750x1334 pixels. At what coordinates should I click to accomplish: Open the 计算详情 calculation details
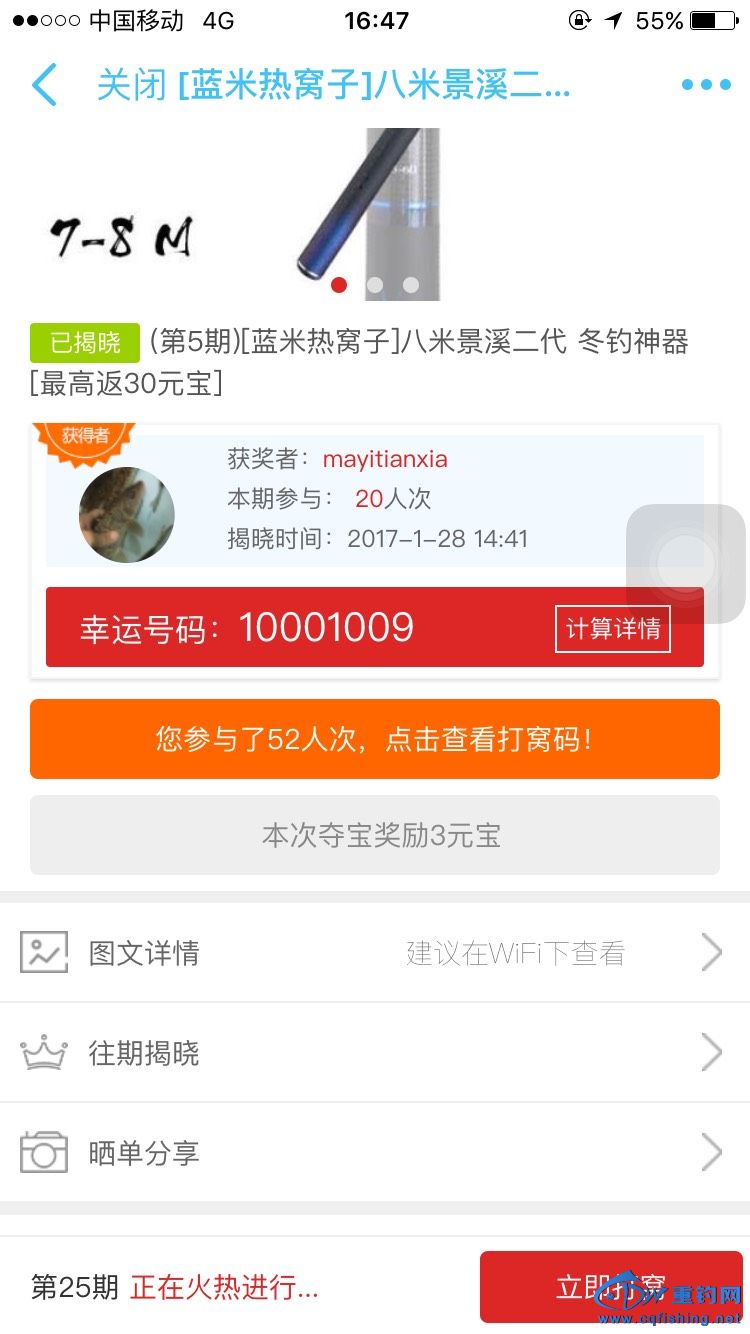612,629
